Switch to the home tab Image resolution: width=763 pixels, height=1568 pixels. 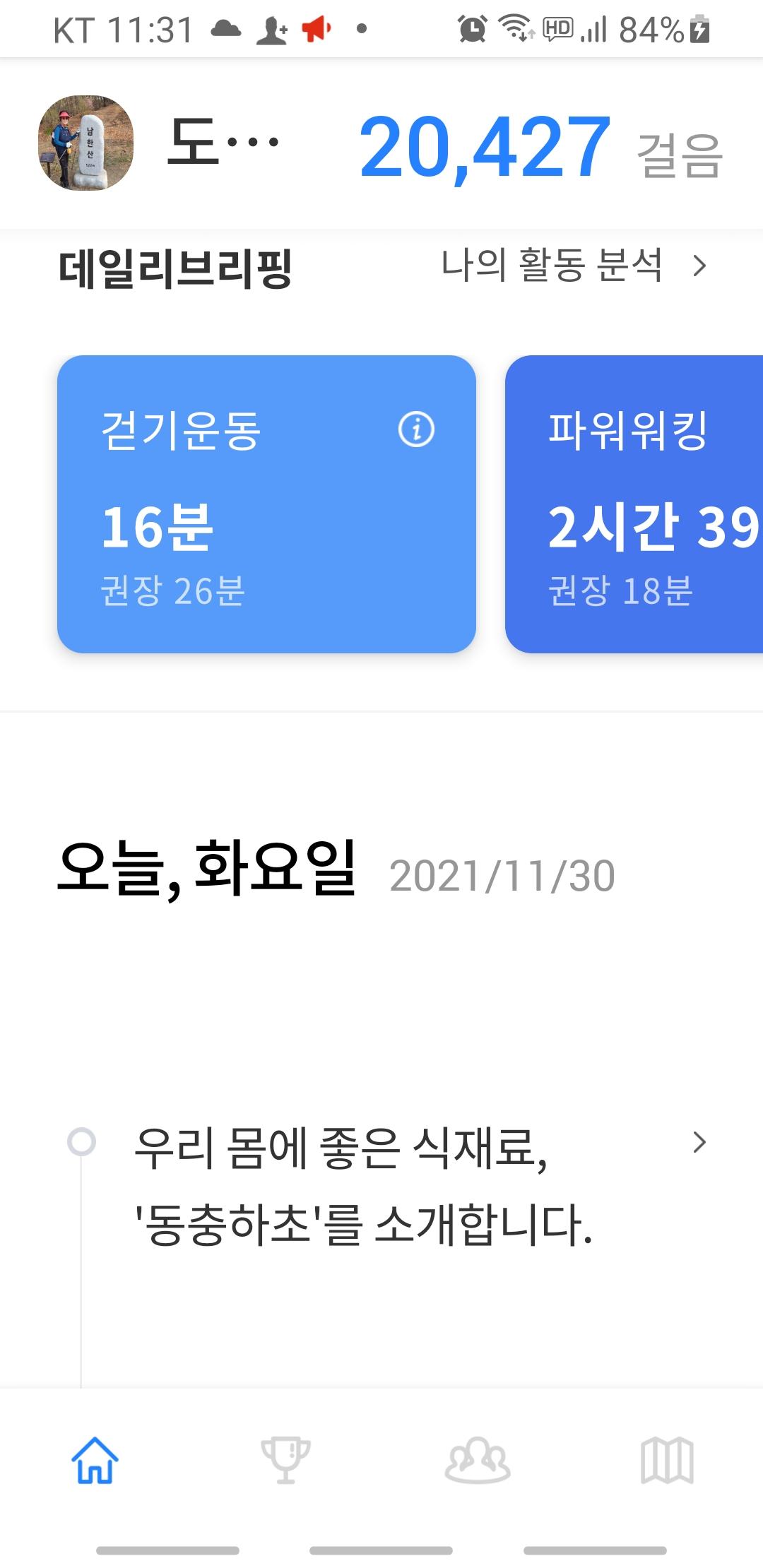coord(95,1459)
